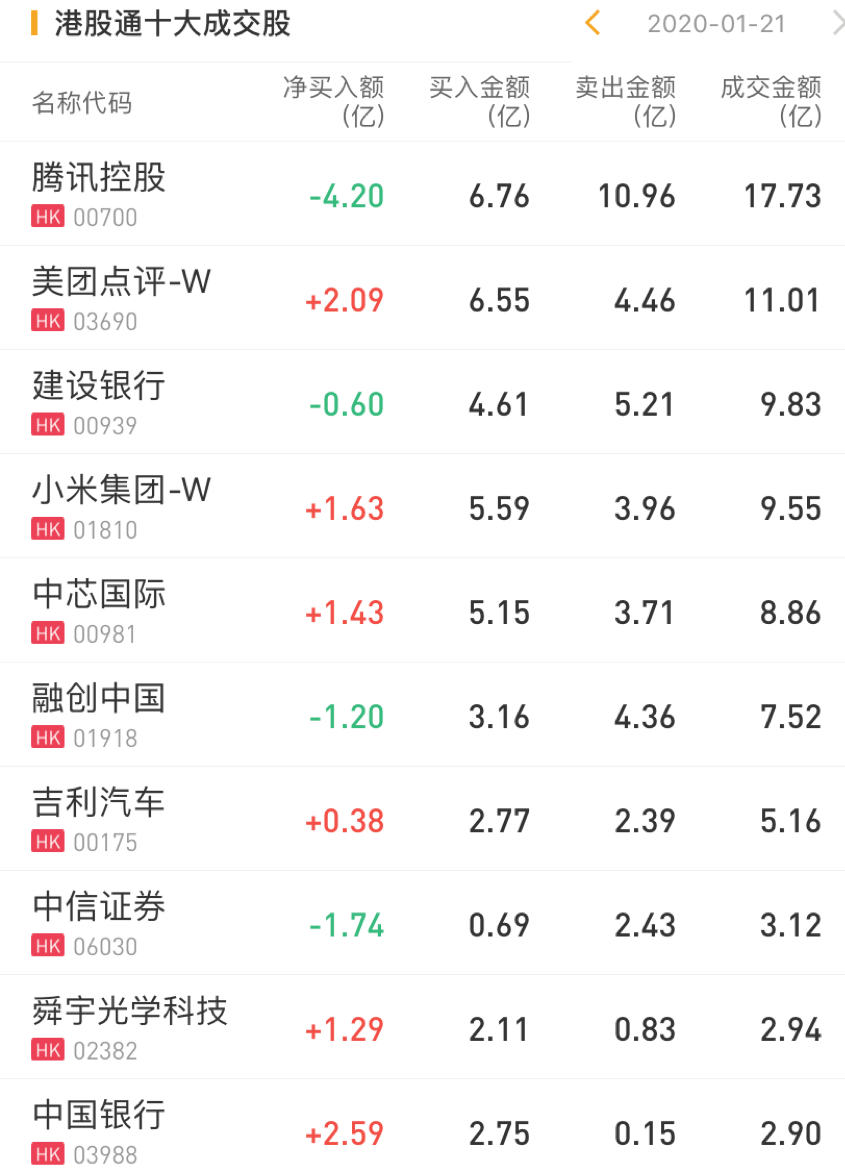Go to the previous trading date
This screenshot has height=1172, width=845.
[x=592, y=23]
